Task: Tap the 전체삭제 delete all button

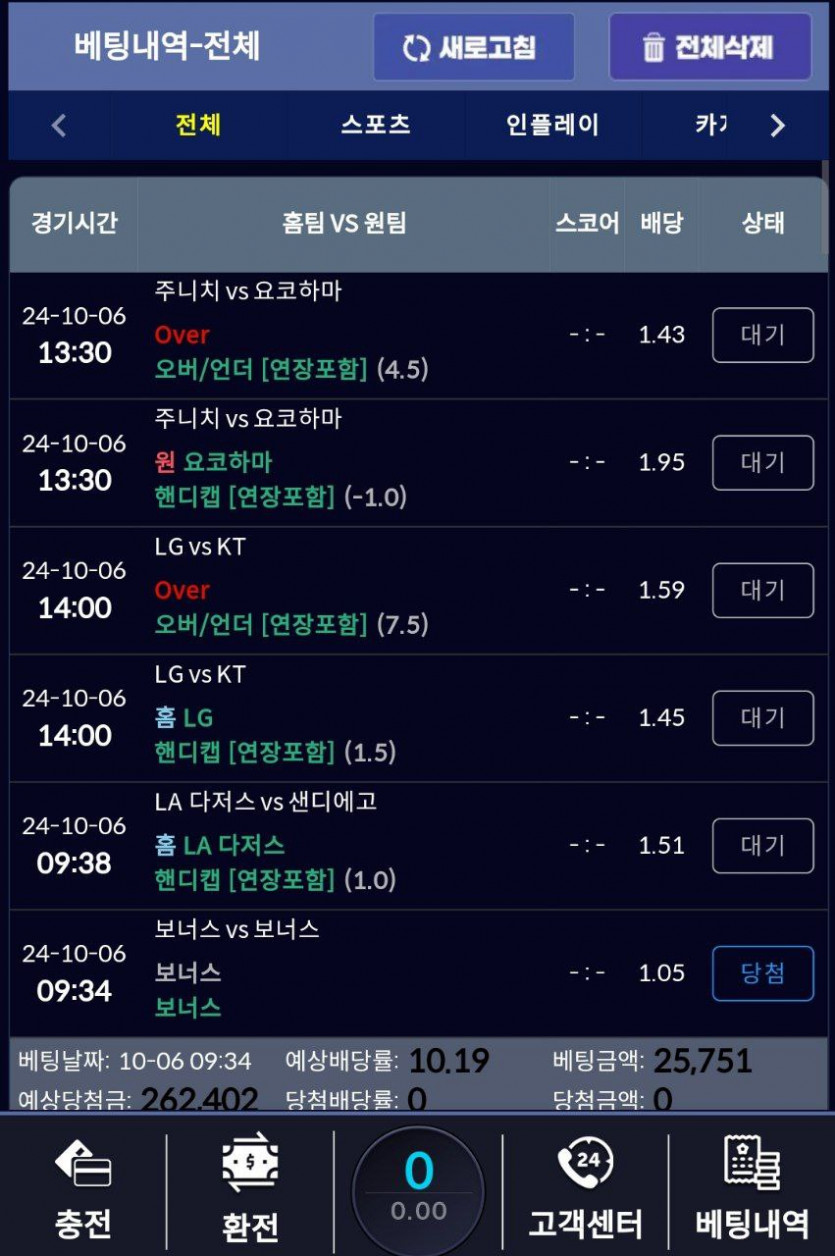Action: click(x=710, y=47)
